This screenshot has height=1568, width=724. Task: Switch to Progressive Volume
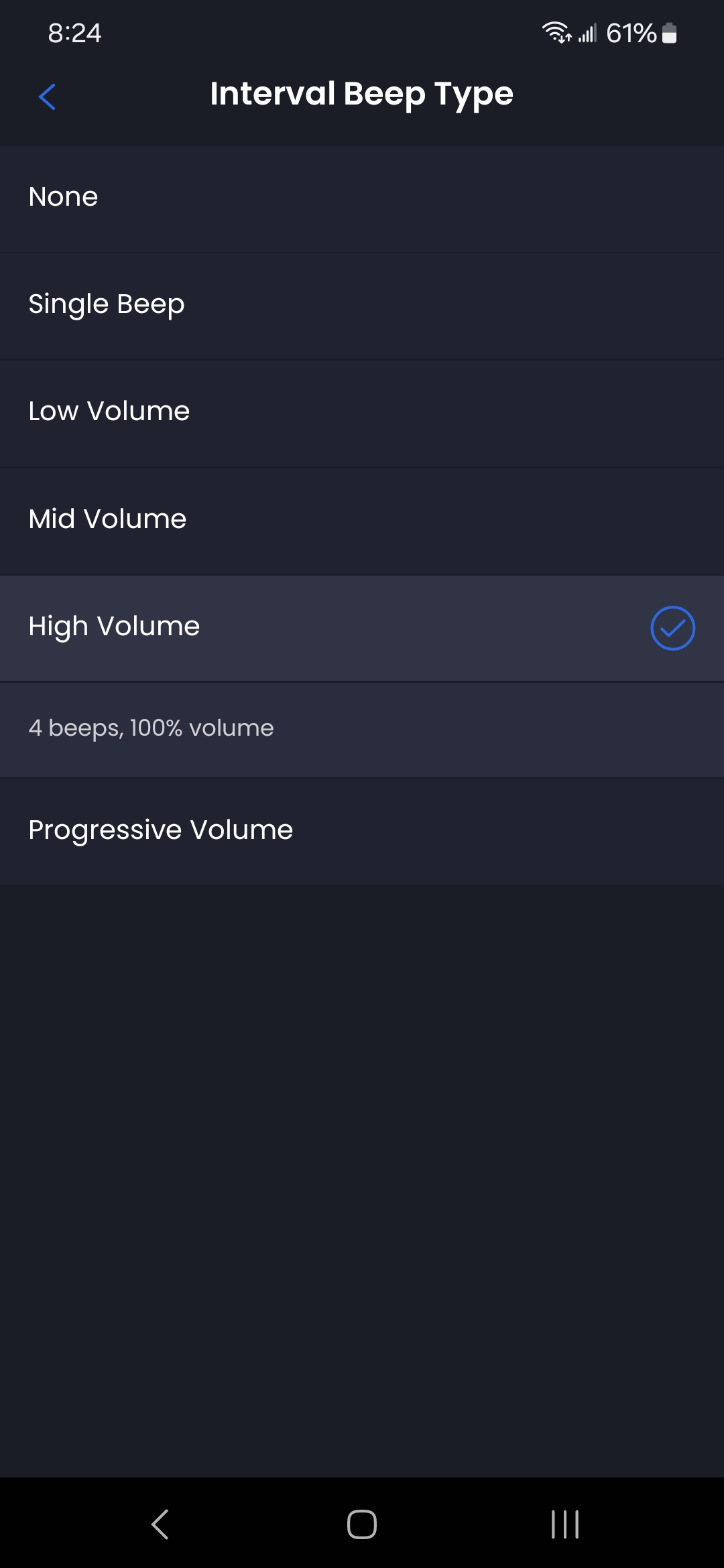click(362, 831)
